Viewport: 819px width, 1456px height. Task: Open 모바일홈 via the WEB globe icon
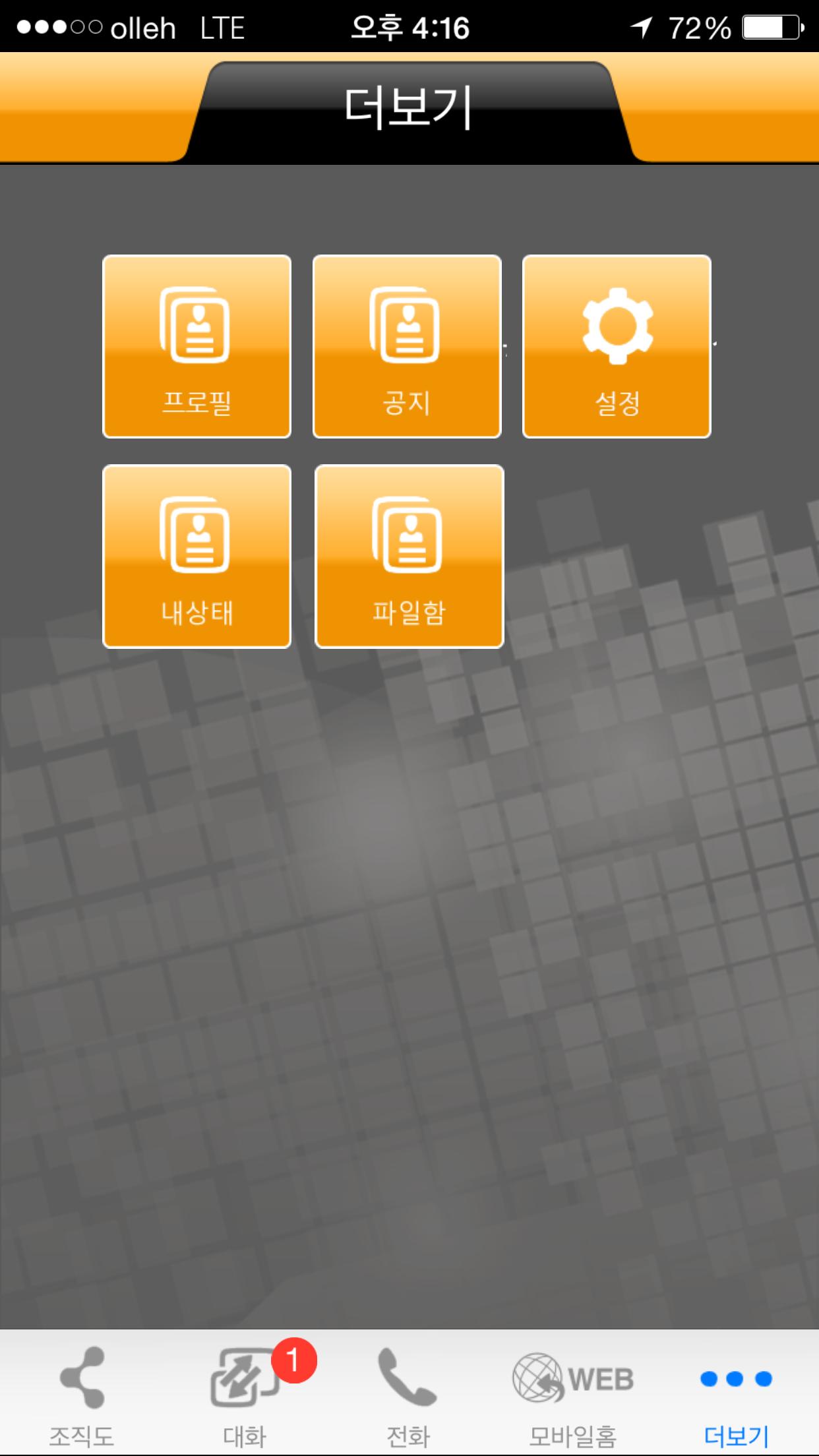click(x=572, y=1373)
